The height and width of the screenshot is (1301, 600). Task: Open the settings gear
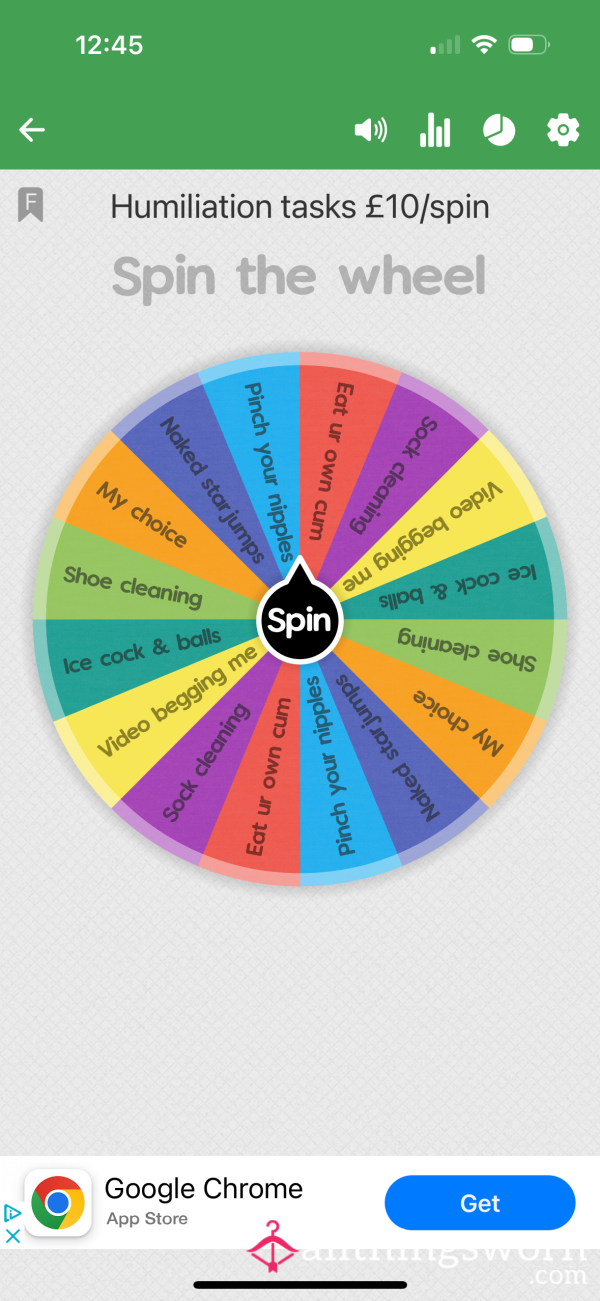click(x=563, y=130)
